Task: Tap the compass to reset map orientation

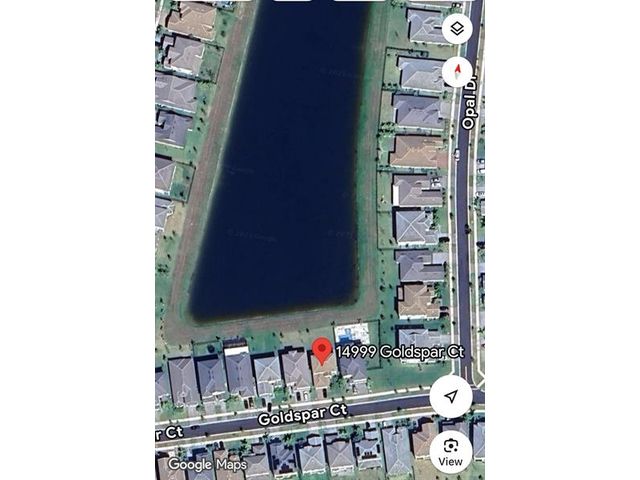Action: (x=456, y=72)
